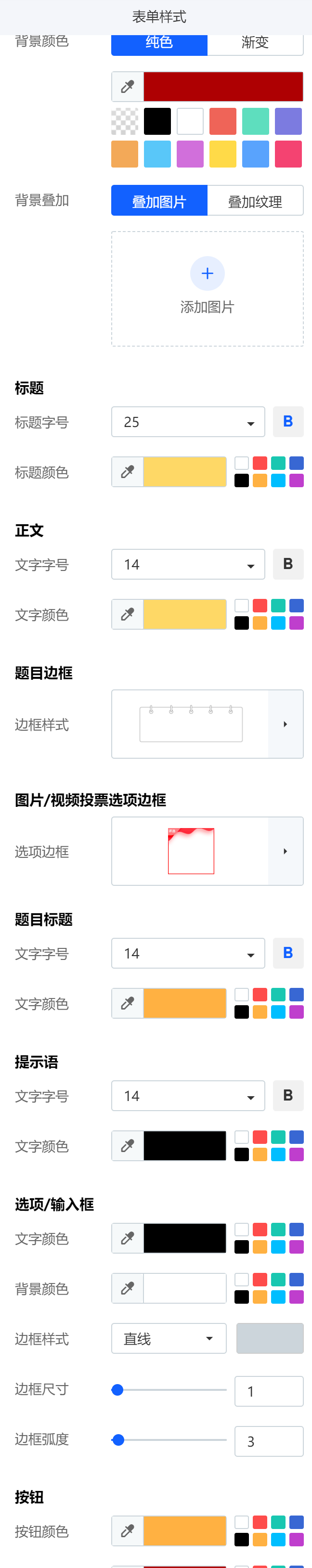
Task: Open eyedropper for 标题颜色
Action: point(128,472)
